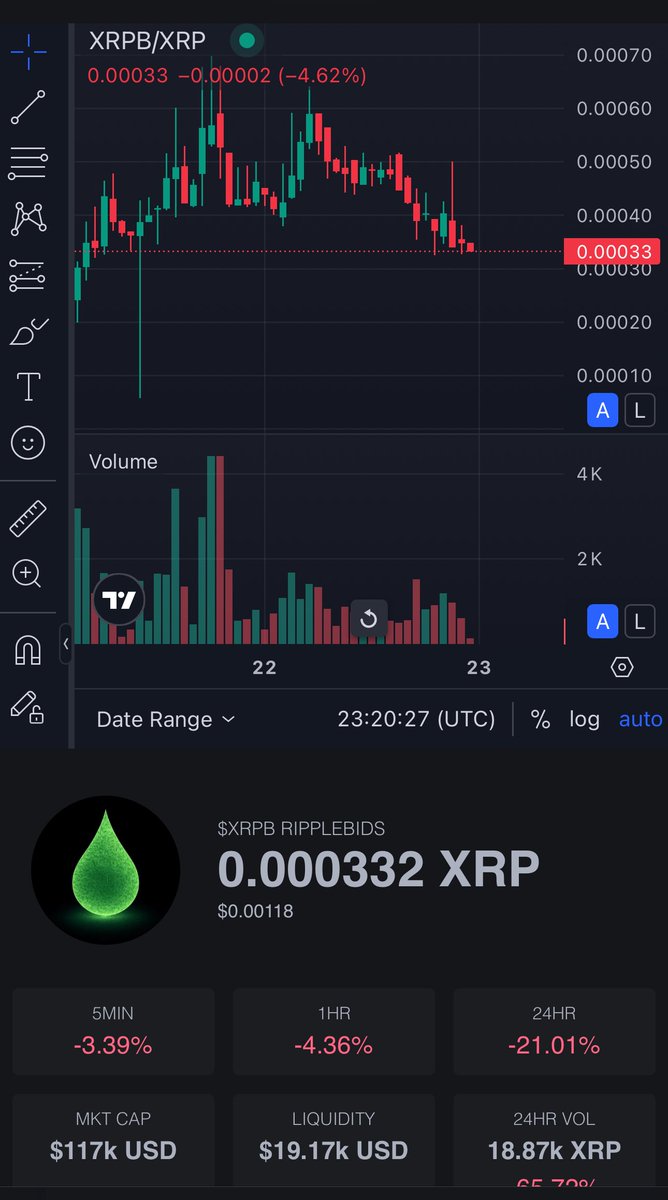Choose the trend line drawing tool
668x1200 pixels.
(x=28, y=107)
